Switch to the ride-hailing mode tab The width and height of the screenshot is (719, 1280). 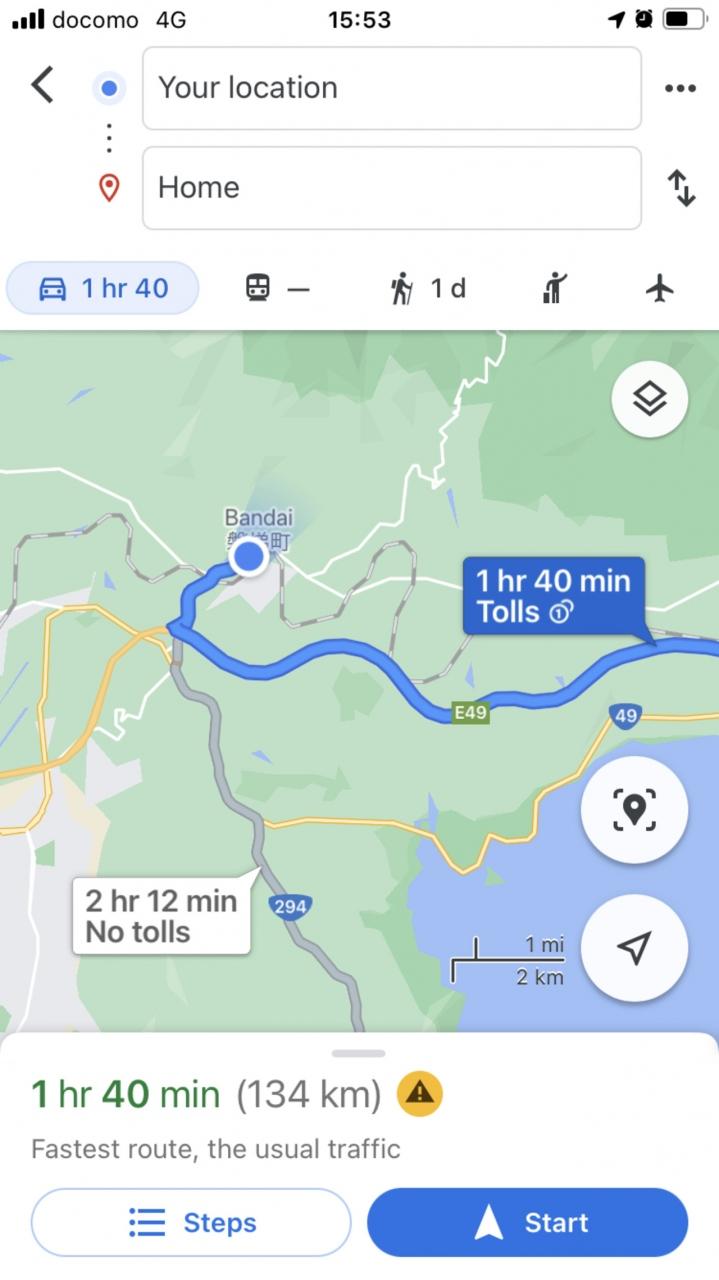555,289
